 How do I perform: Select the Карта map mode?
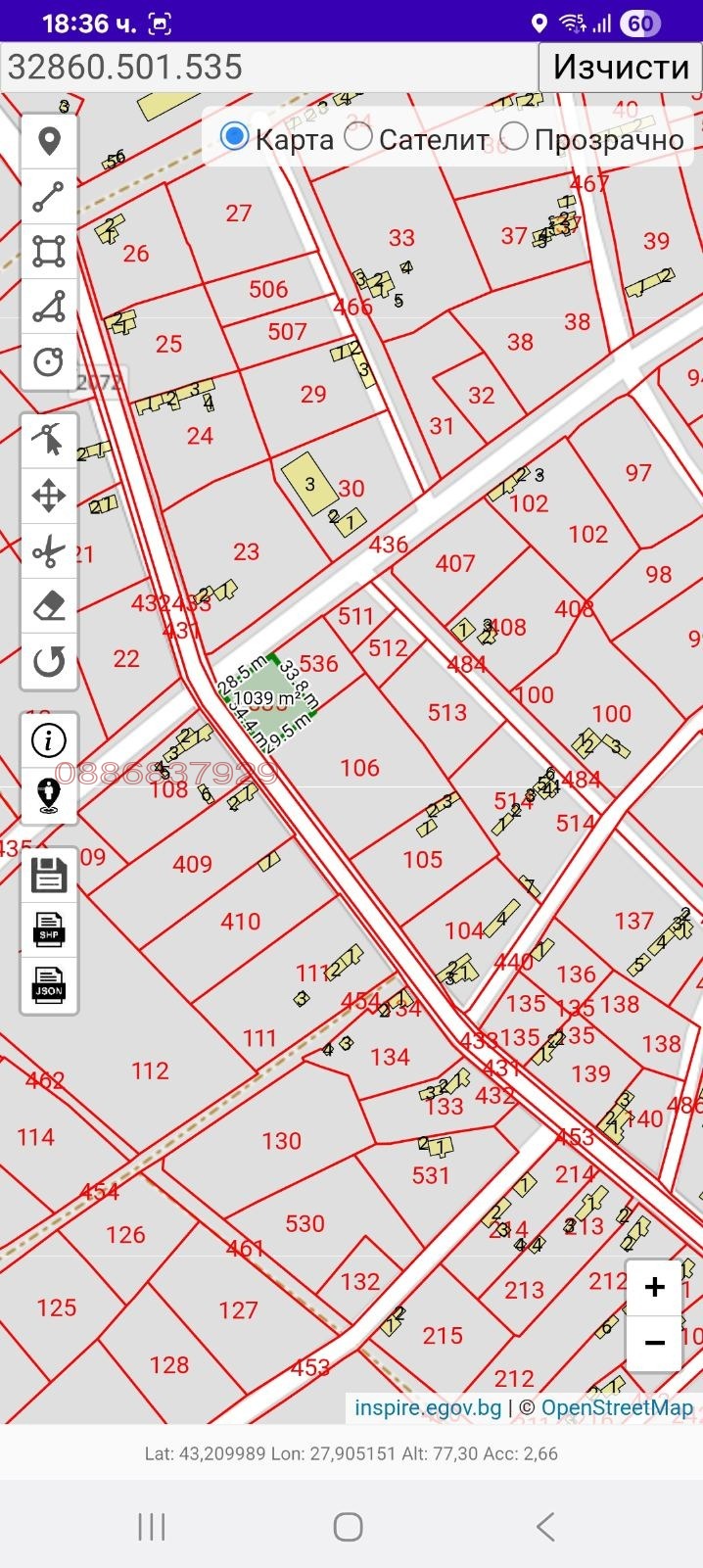235,136
